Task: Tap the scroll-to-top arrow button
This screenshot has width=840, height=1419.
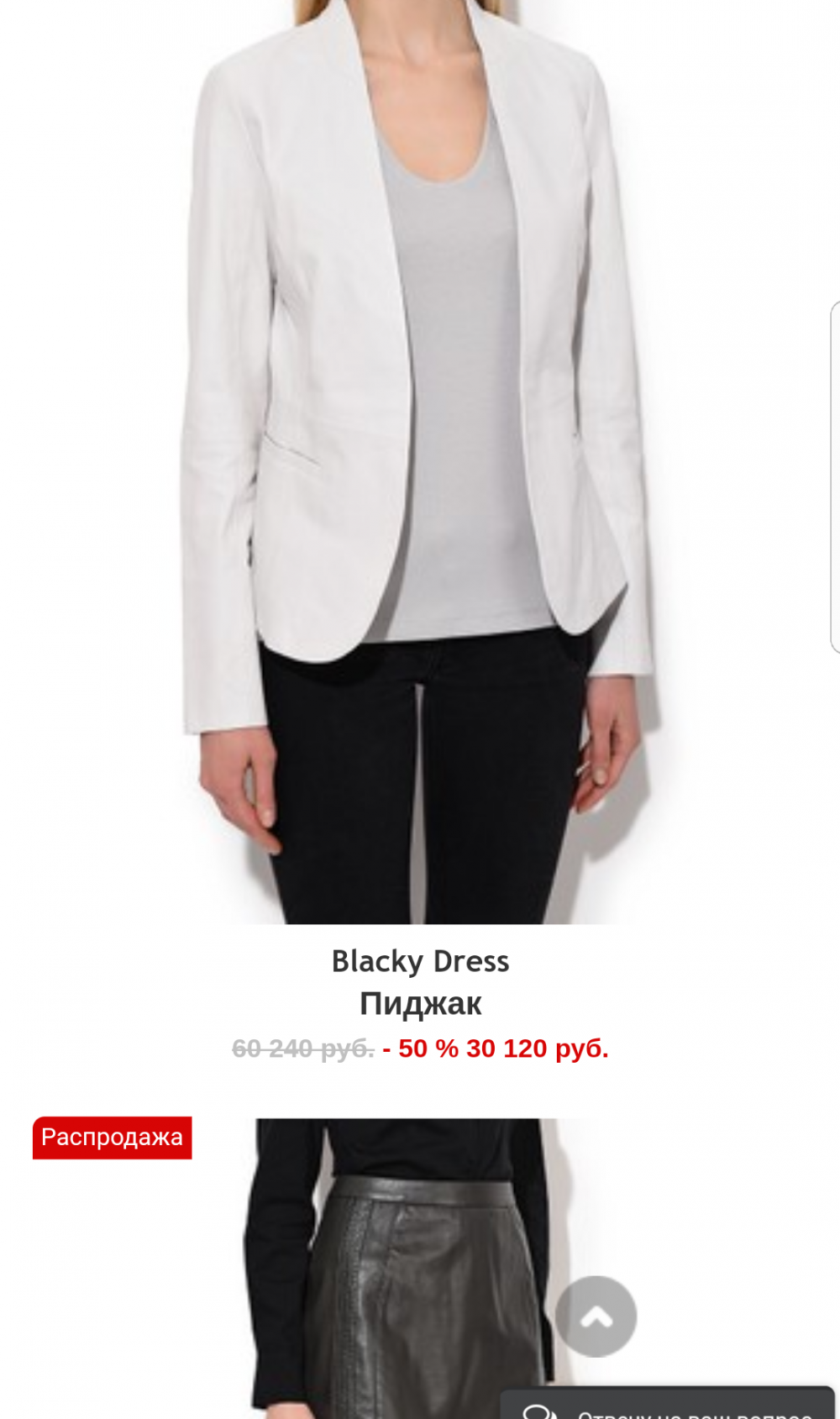Action: (596, 1316)
